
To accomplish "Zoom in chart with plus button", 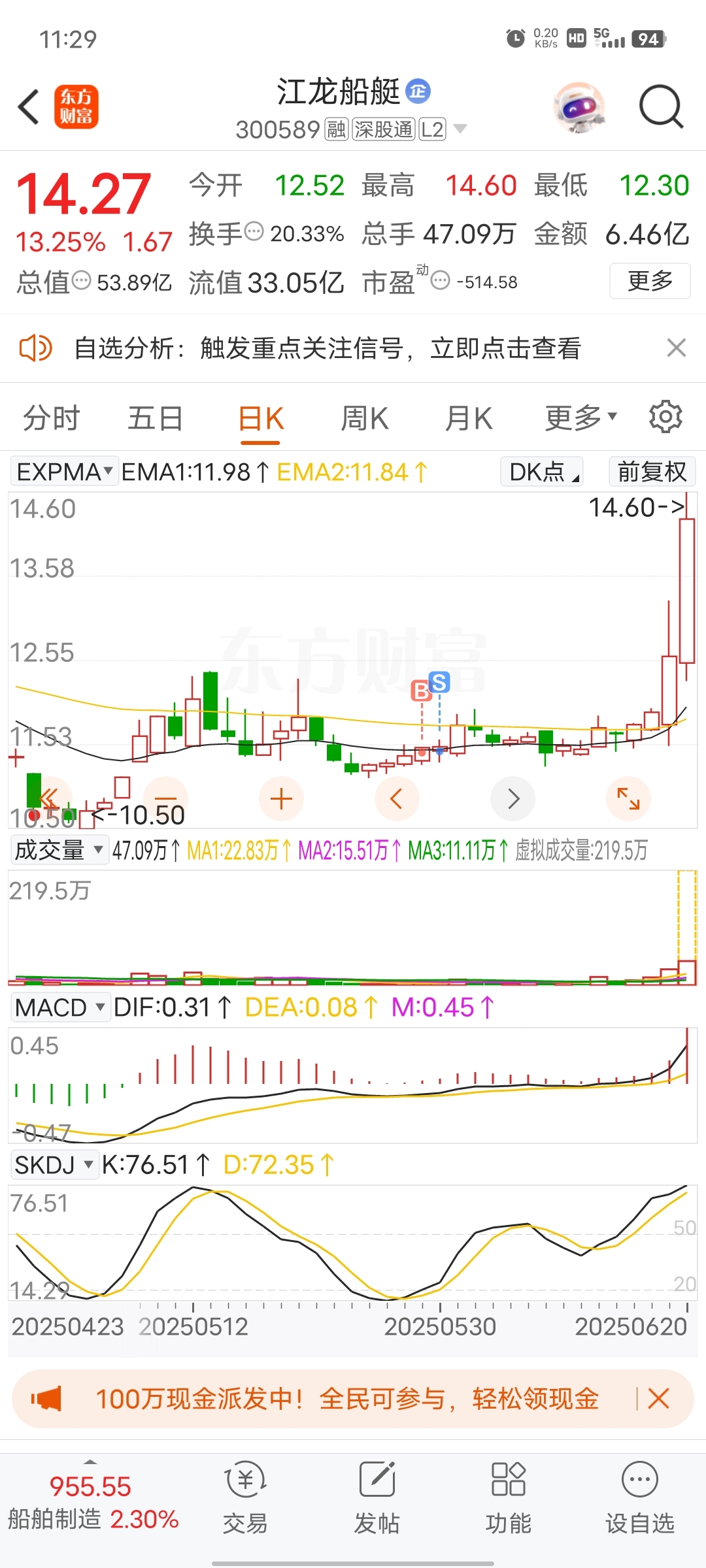I will click(281, 798).
